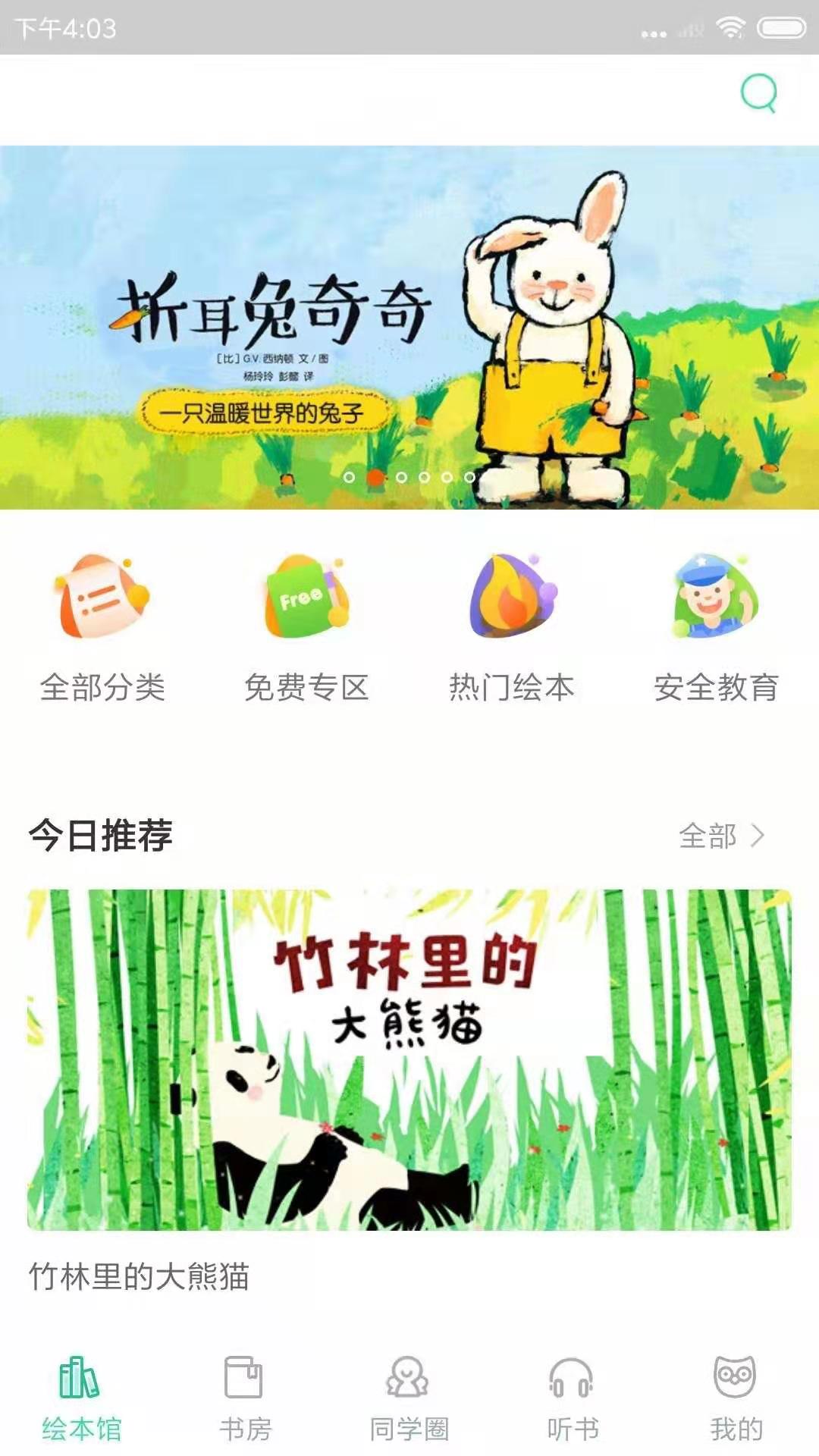The image size is (819, 1456).
Task: Go to the 听书 tab
Action: point(573,1399)
